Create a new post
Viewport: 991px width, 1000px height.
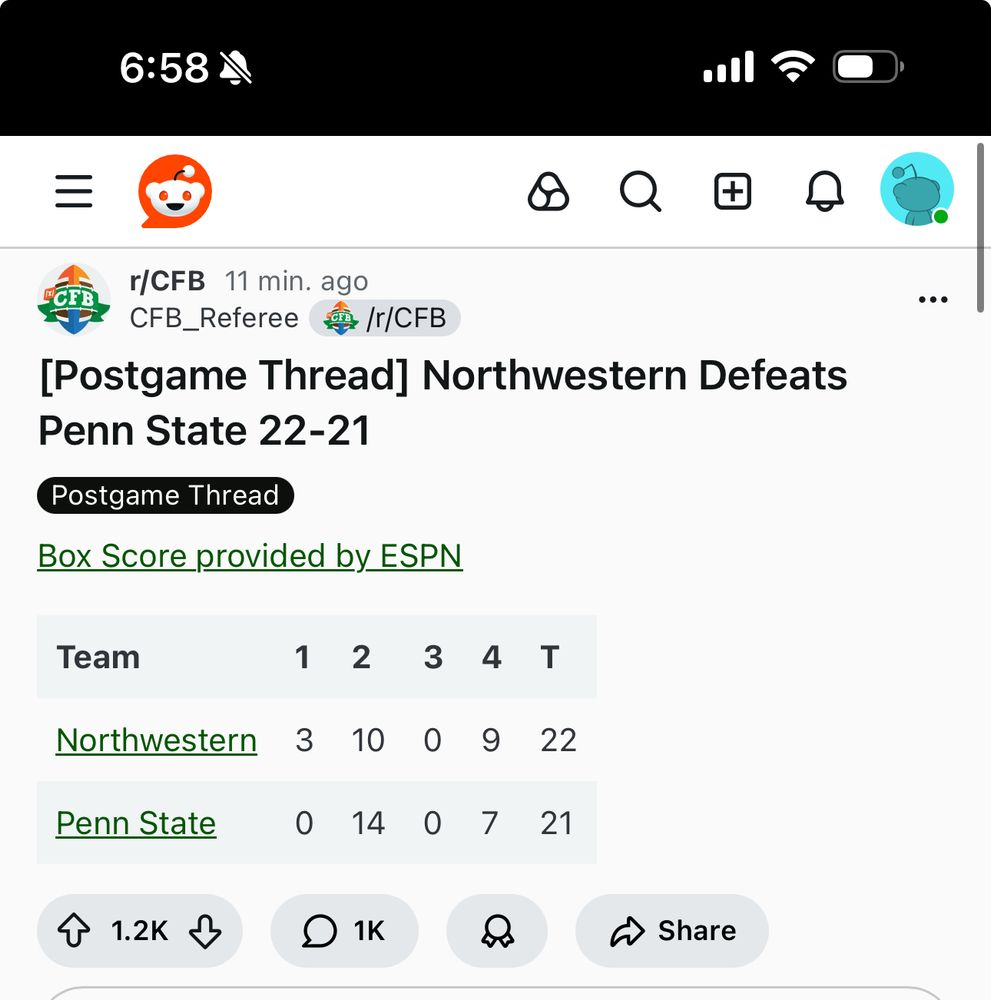(732, 191)
